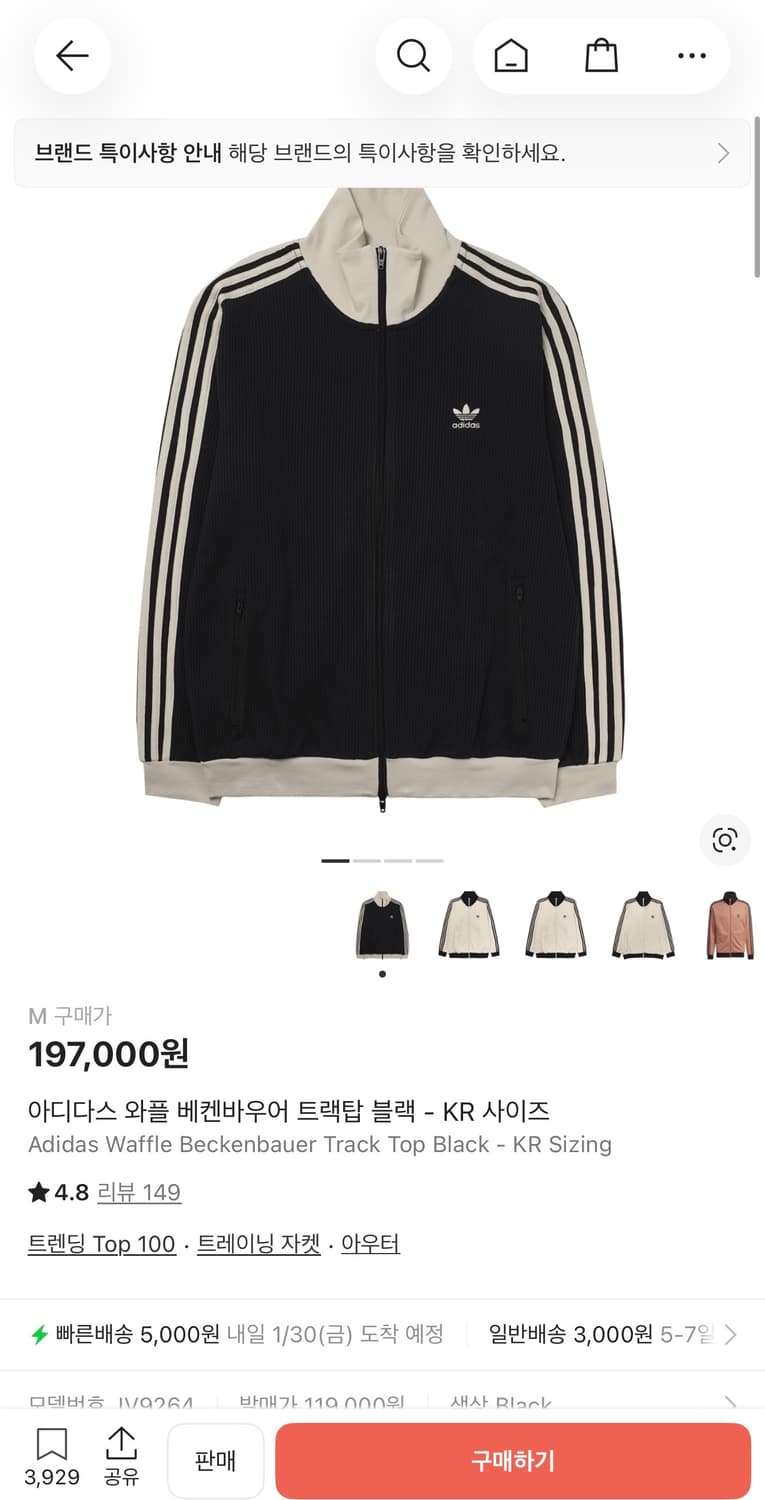This screenshot has width=765, height=1500.
Task: Open the shopping bag icon
Action: click(x=601, y=56)
